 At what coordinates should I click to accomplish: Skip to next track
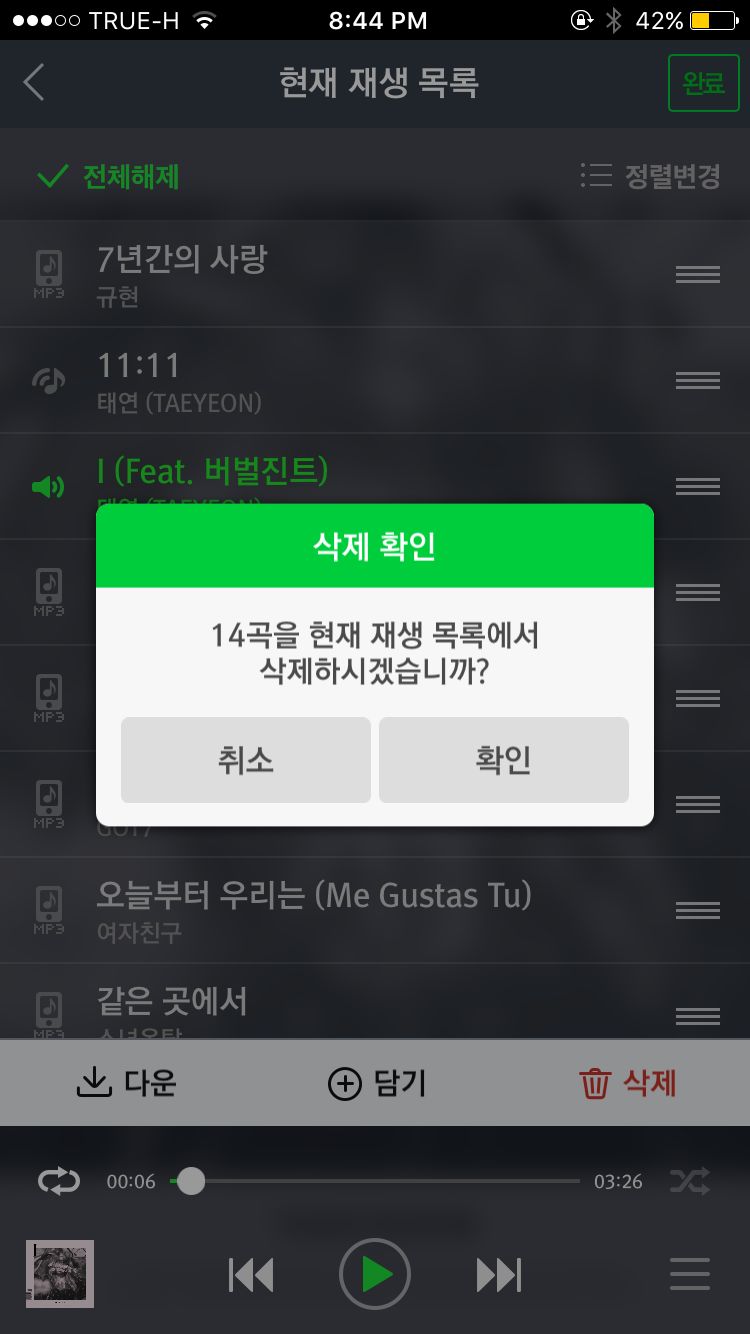pyautogui.click(x=498, y=1275)
